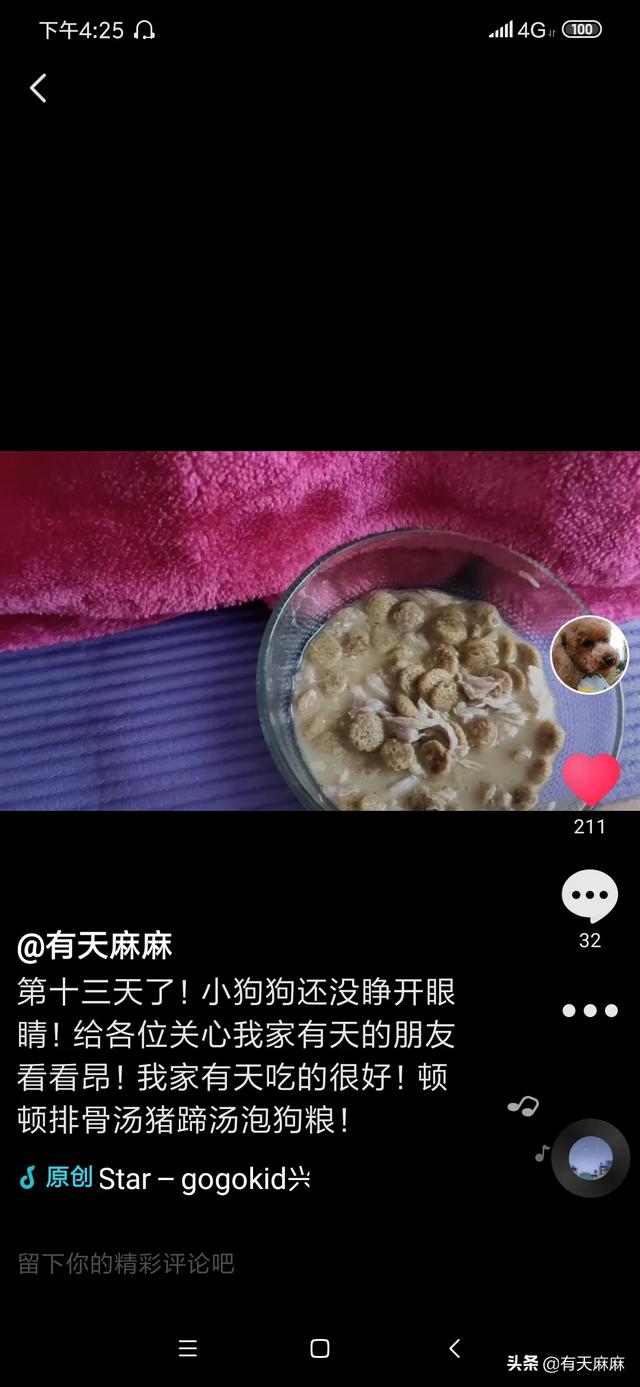Tap the comment box 留下你的精彩评论吧

(126, 1263)
